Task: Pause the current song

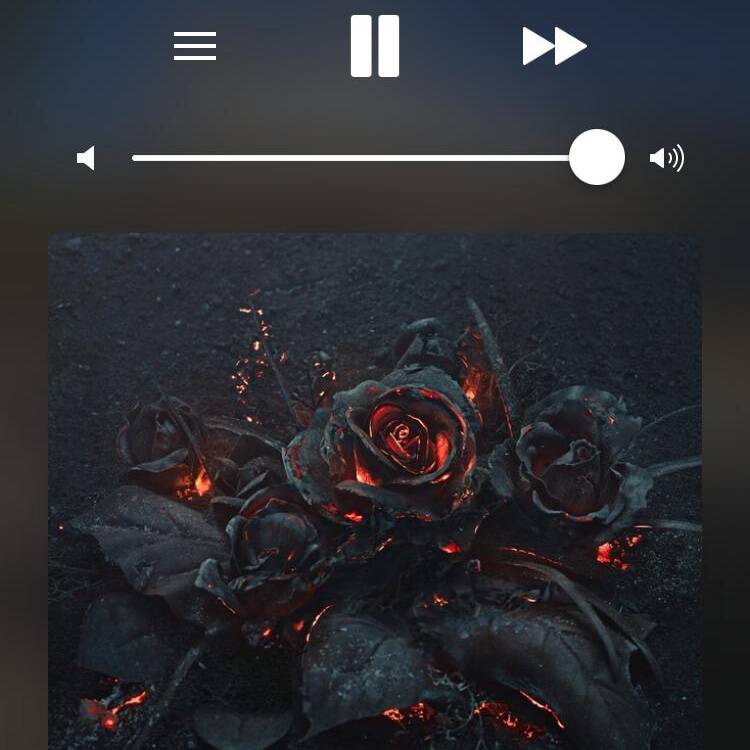Action: click(375, 46)
